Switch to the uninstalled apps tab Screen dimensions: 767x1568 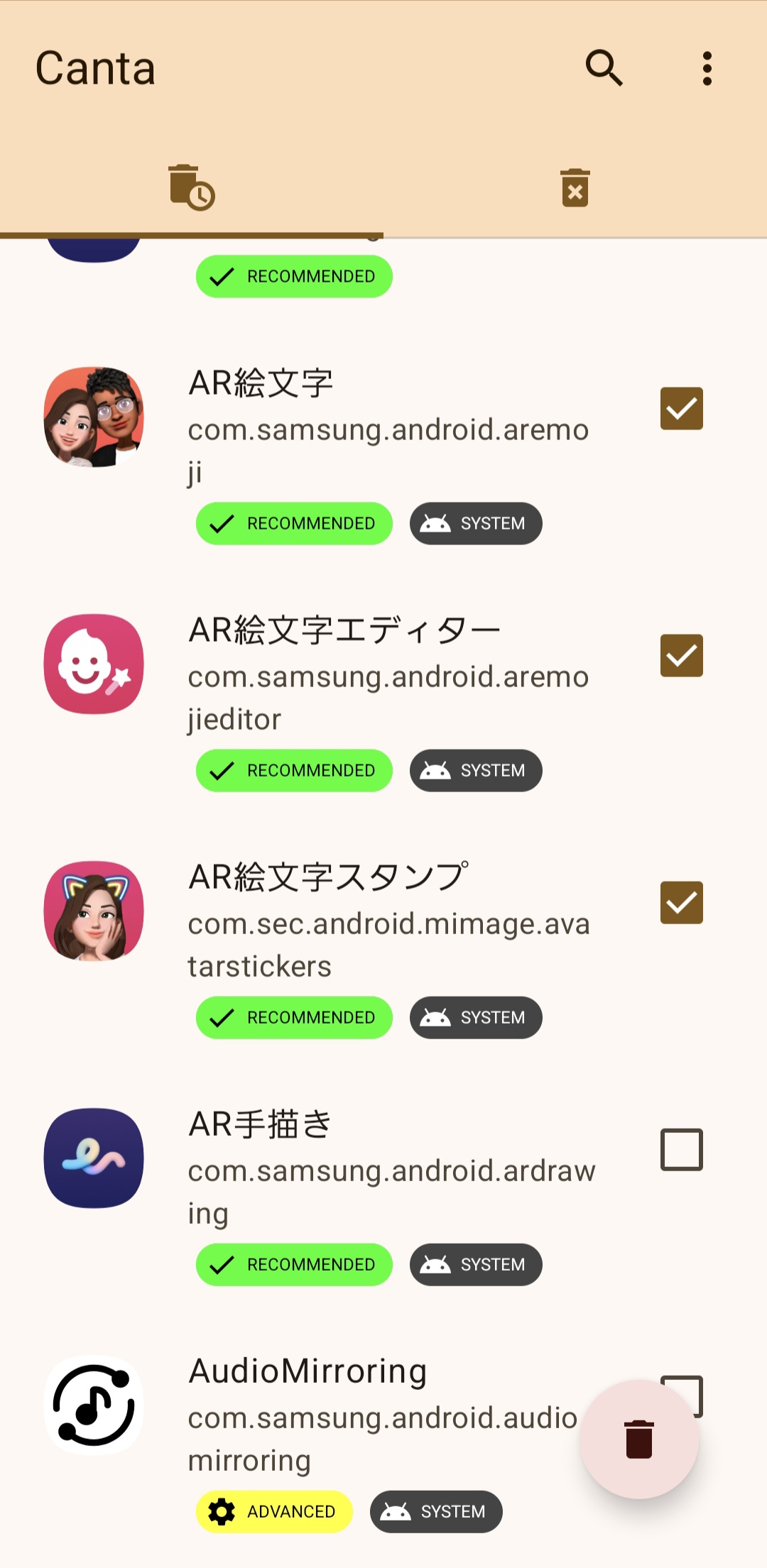(x=575, y=187)
